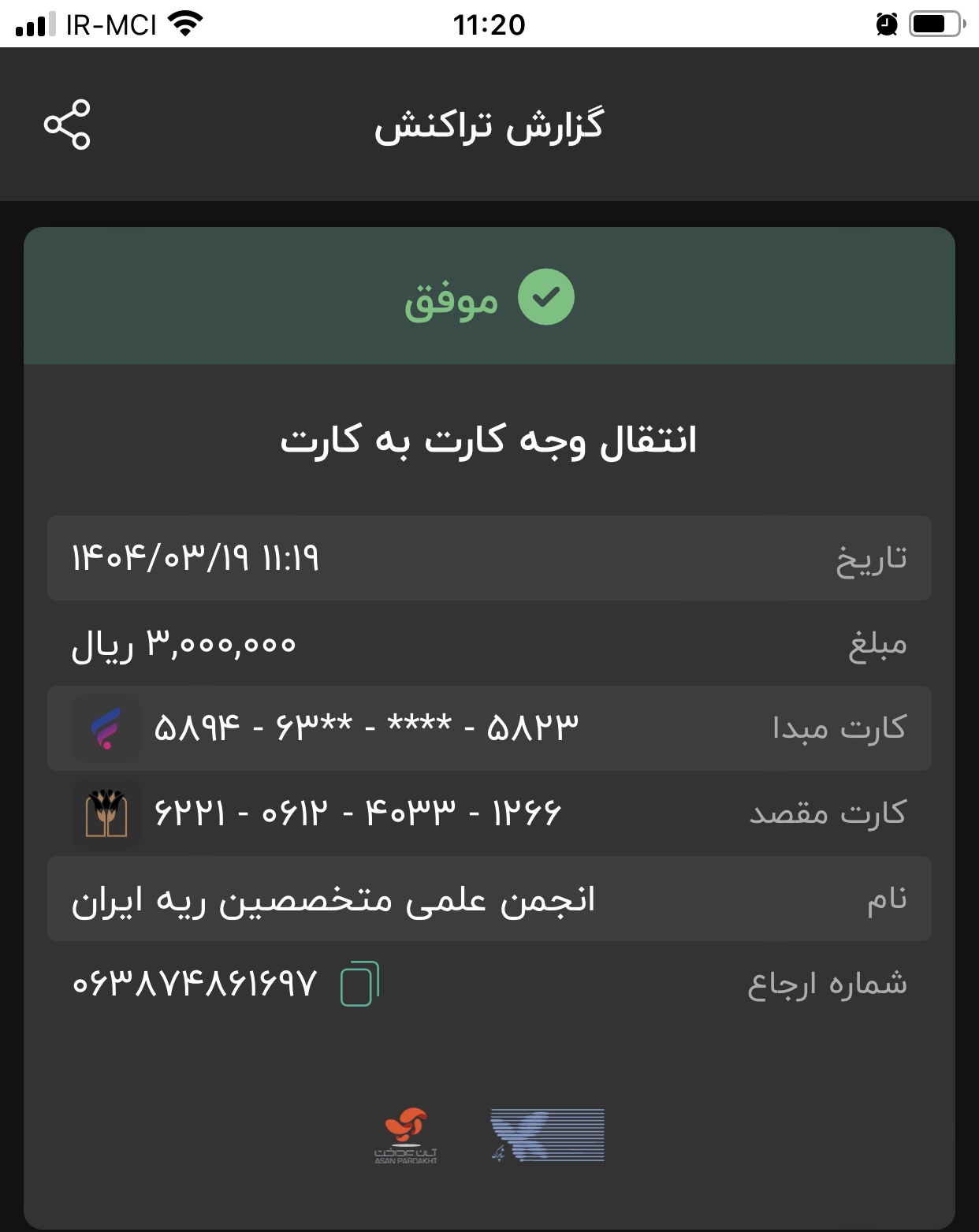The height and width of the screenshot is (1232, 979).
Task: Copy the reference number
Action: 359,984
